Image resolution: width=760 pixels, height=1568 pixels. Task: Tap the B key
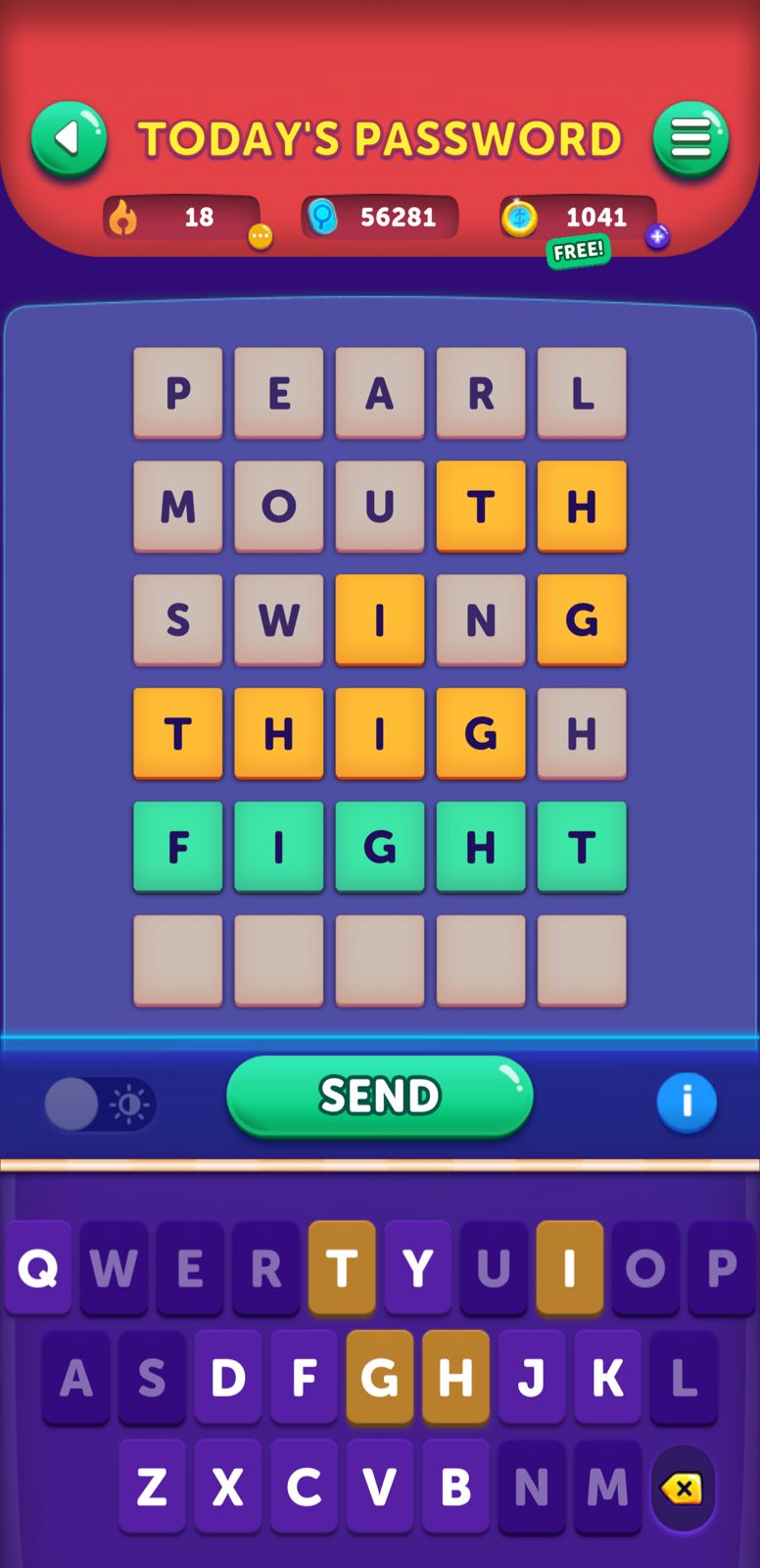(x=455, y=1487)
